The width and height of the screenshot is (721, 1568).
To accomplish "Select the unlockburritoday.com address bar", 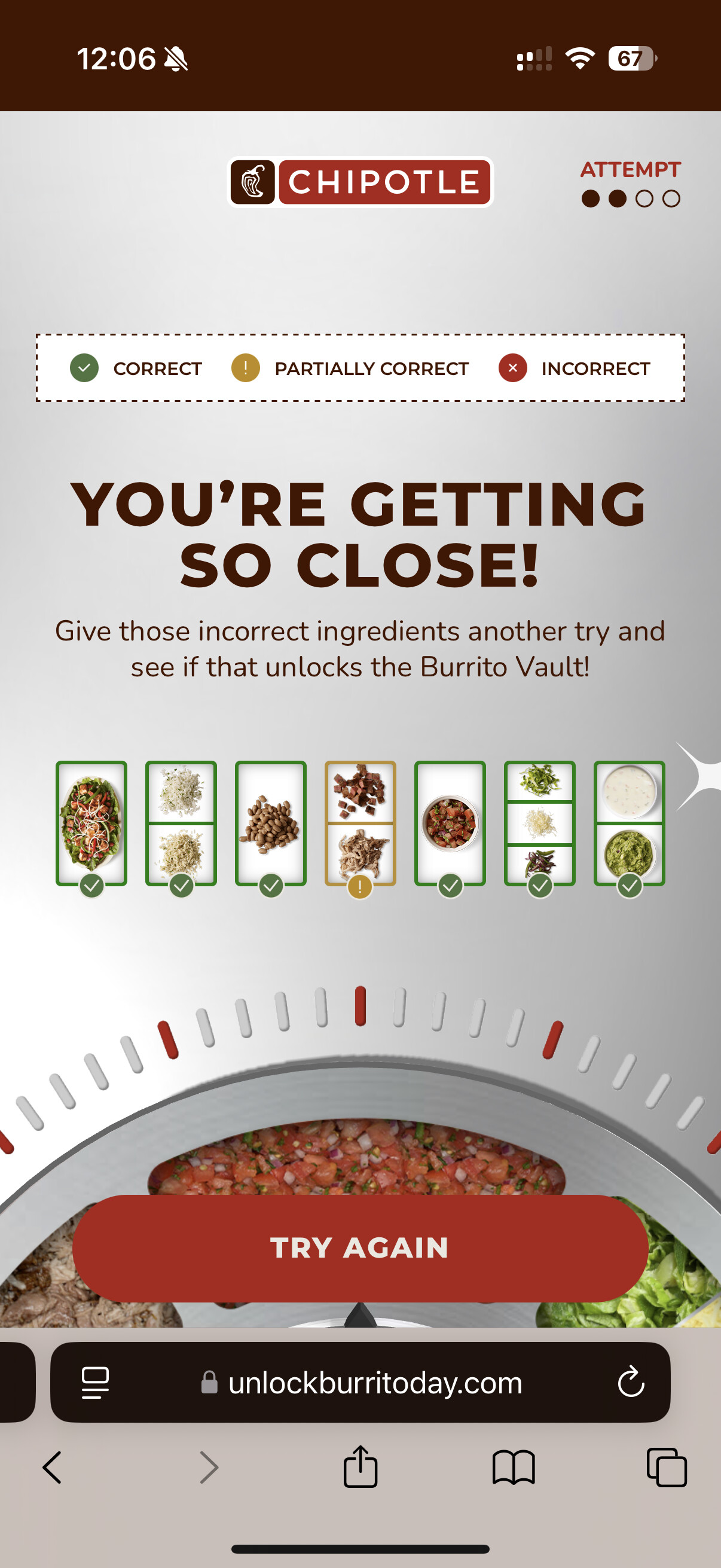I will point(360,1383).
